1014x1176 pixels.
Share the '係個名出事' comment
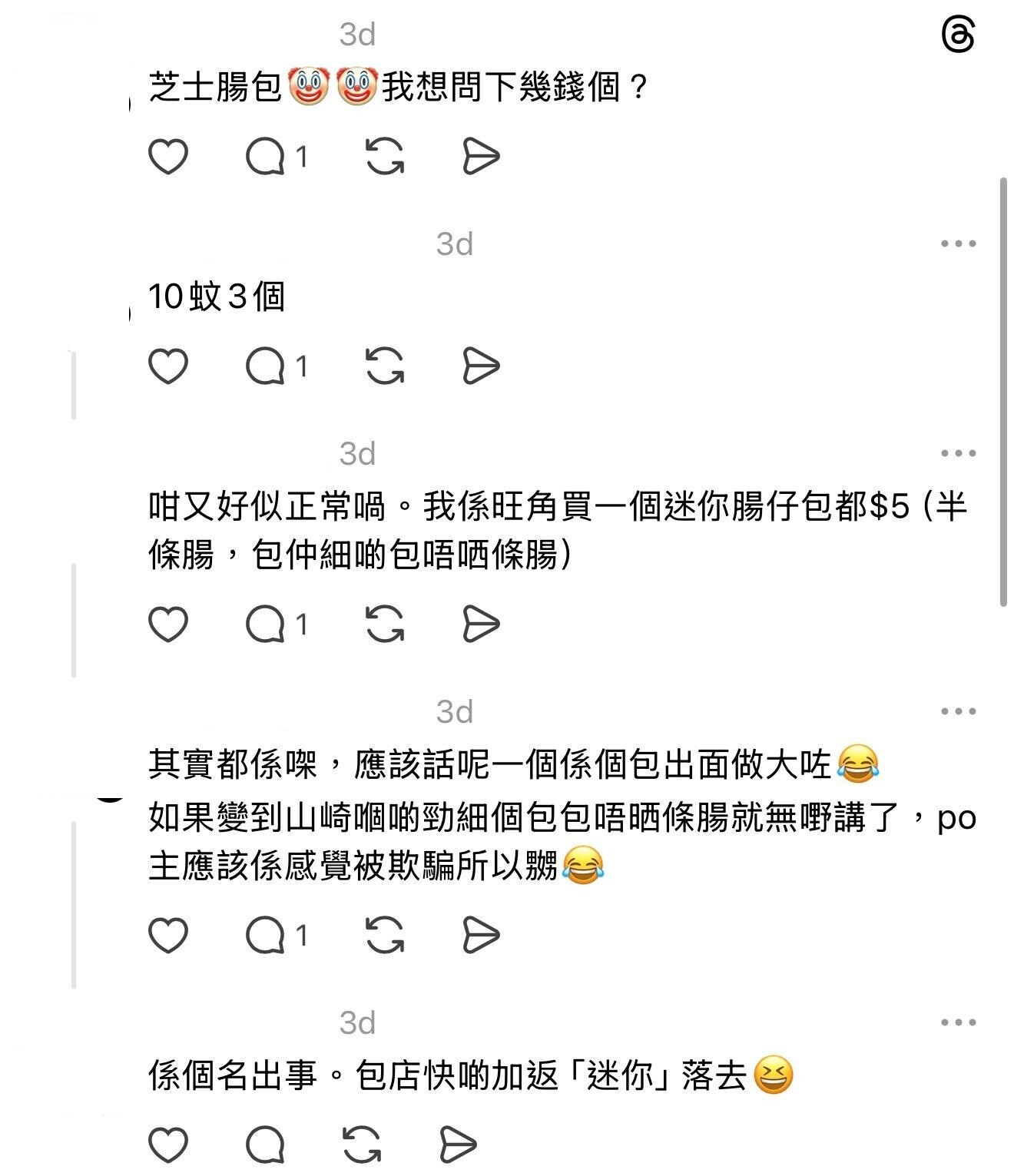coord(458,1145)
